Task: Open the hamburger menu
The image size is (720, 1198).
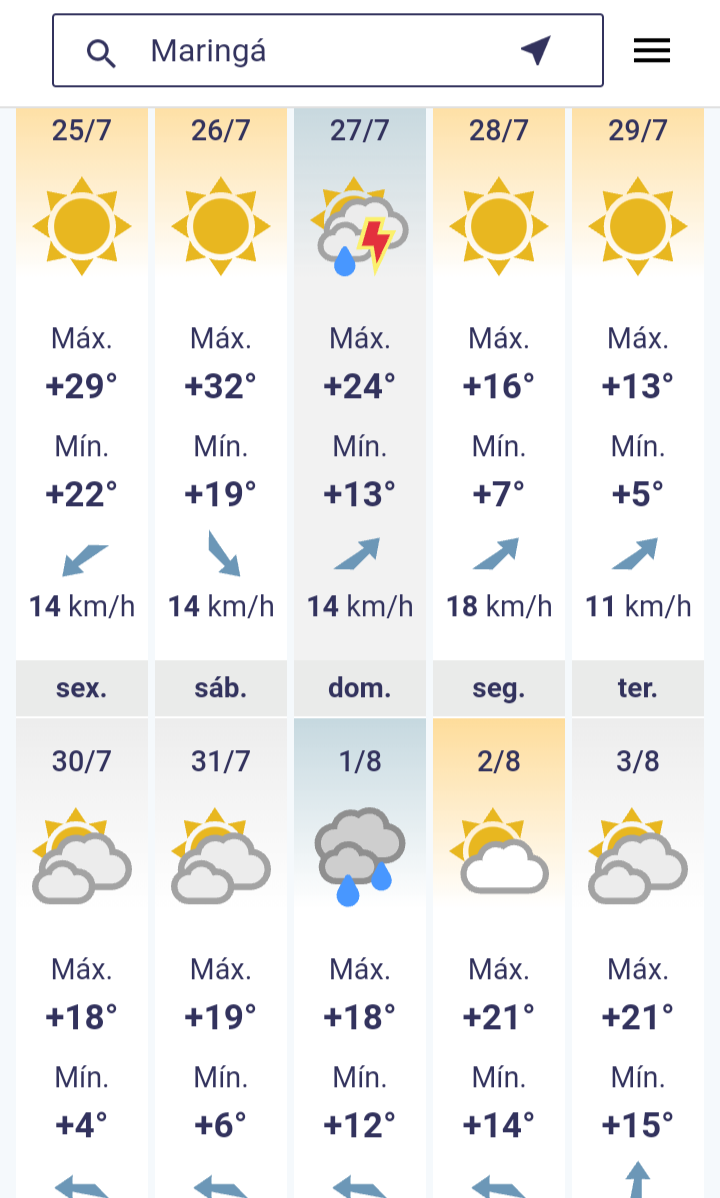Action: 651,50
